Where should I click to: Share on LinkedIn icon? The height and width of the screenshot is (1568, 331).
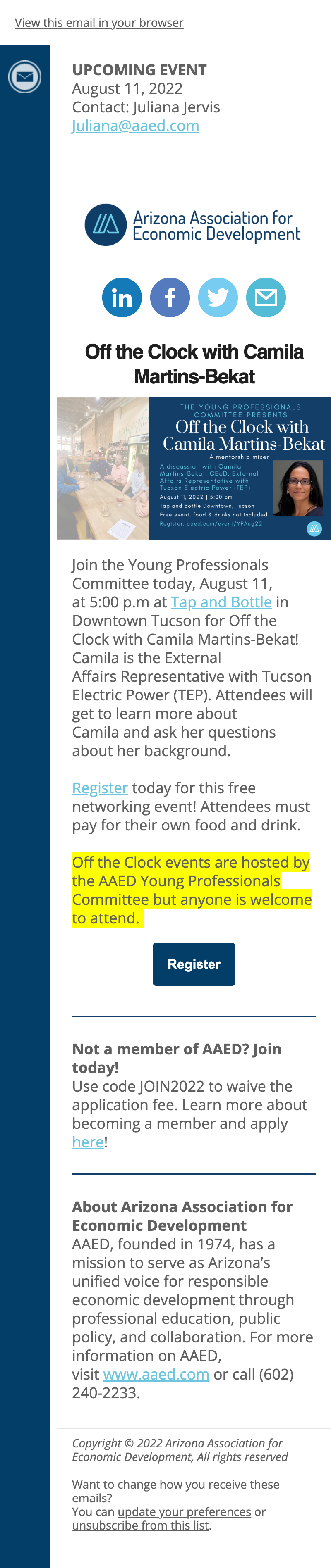coord(122,297)
